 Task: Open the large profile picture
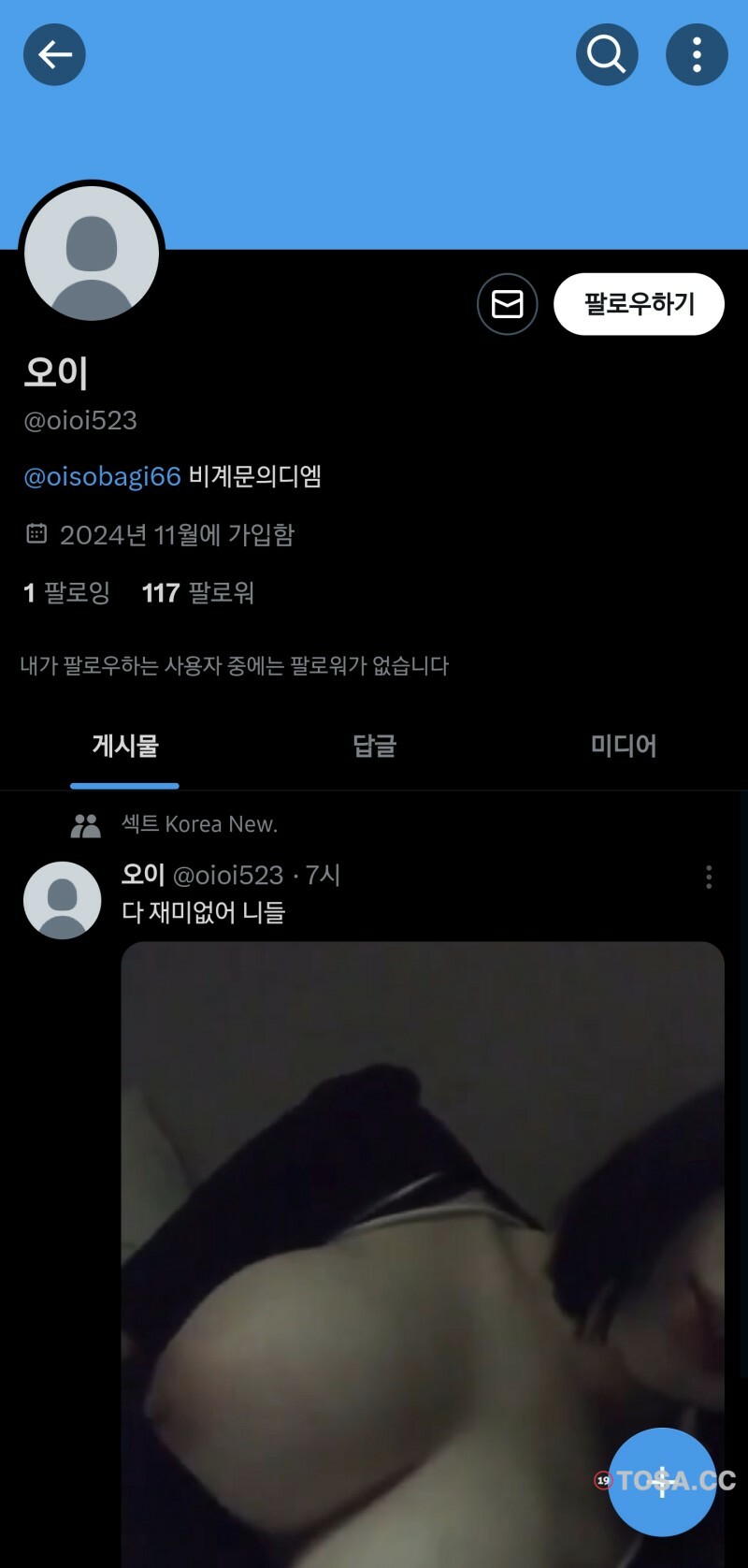click(92, 254)
